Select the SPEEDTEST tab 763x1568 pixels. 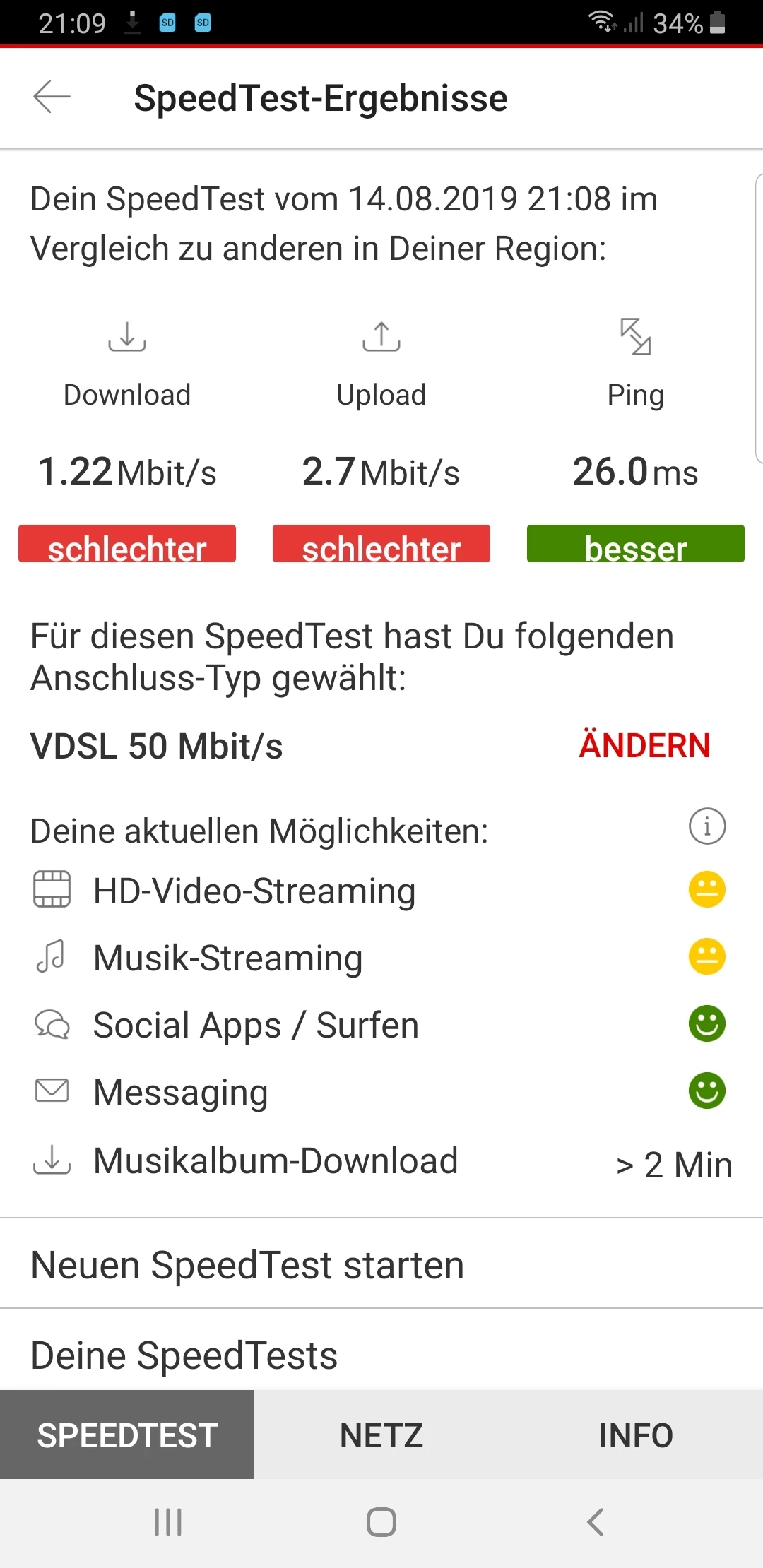click(127, 1435)
